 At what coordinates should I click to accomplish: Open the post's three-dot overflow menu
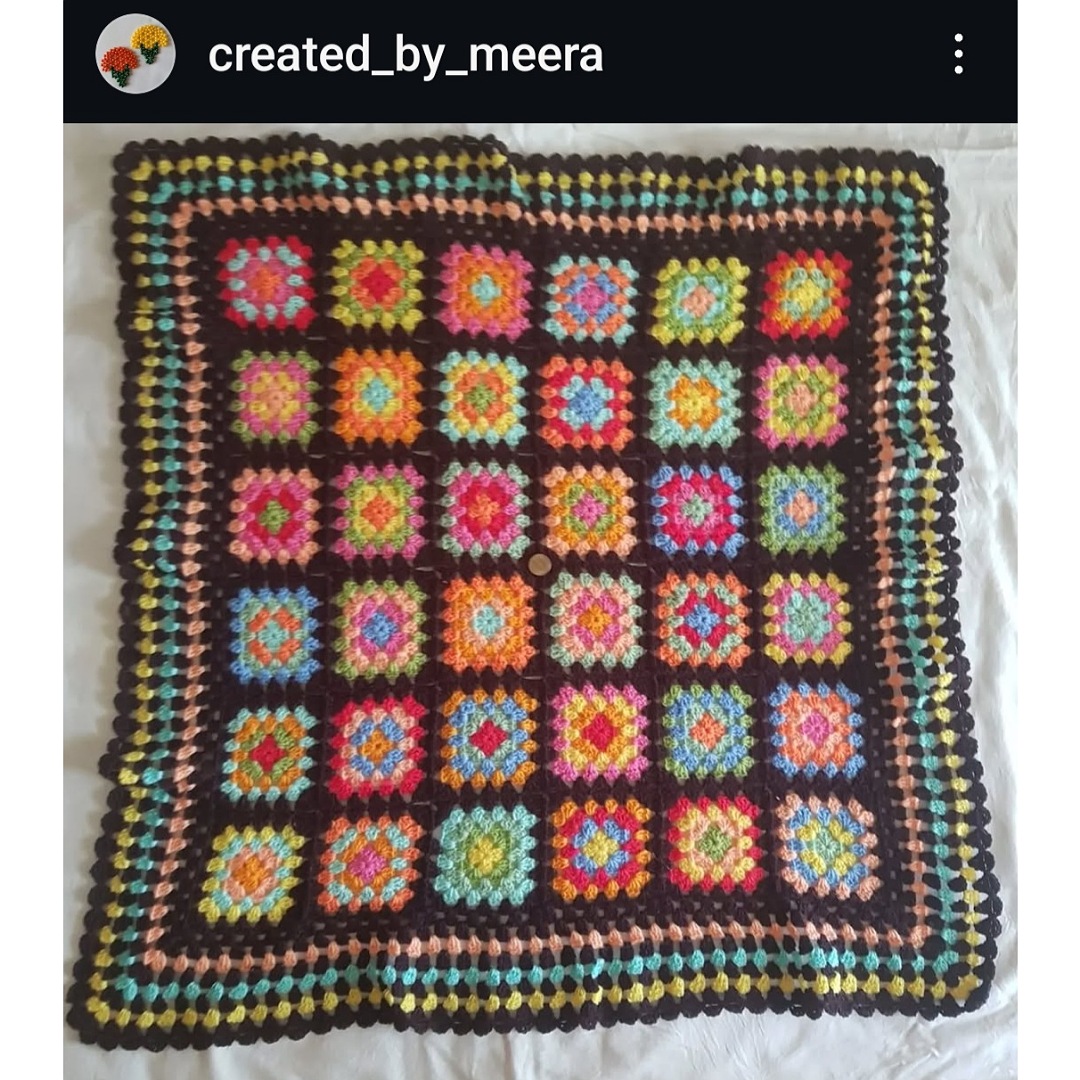pos(958,54)
